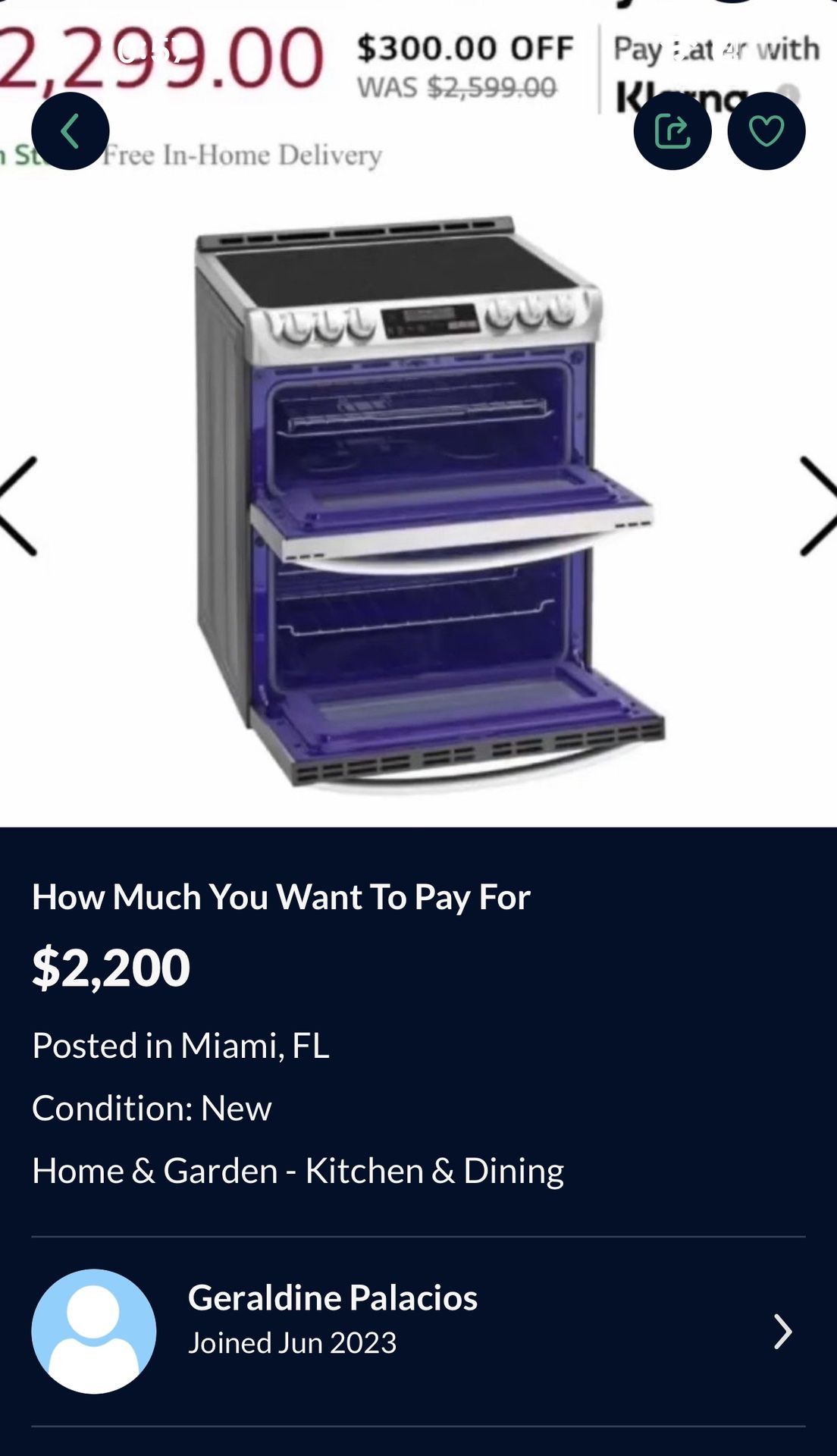Go back using the back arrow
Image resolution: width=837 pixels, height=1456 pixels.
coord(70,131)
